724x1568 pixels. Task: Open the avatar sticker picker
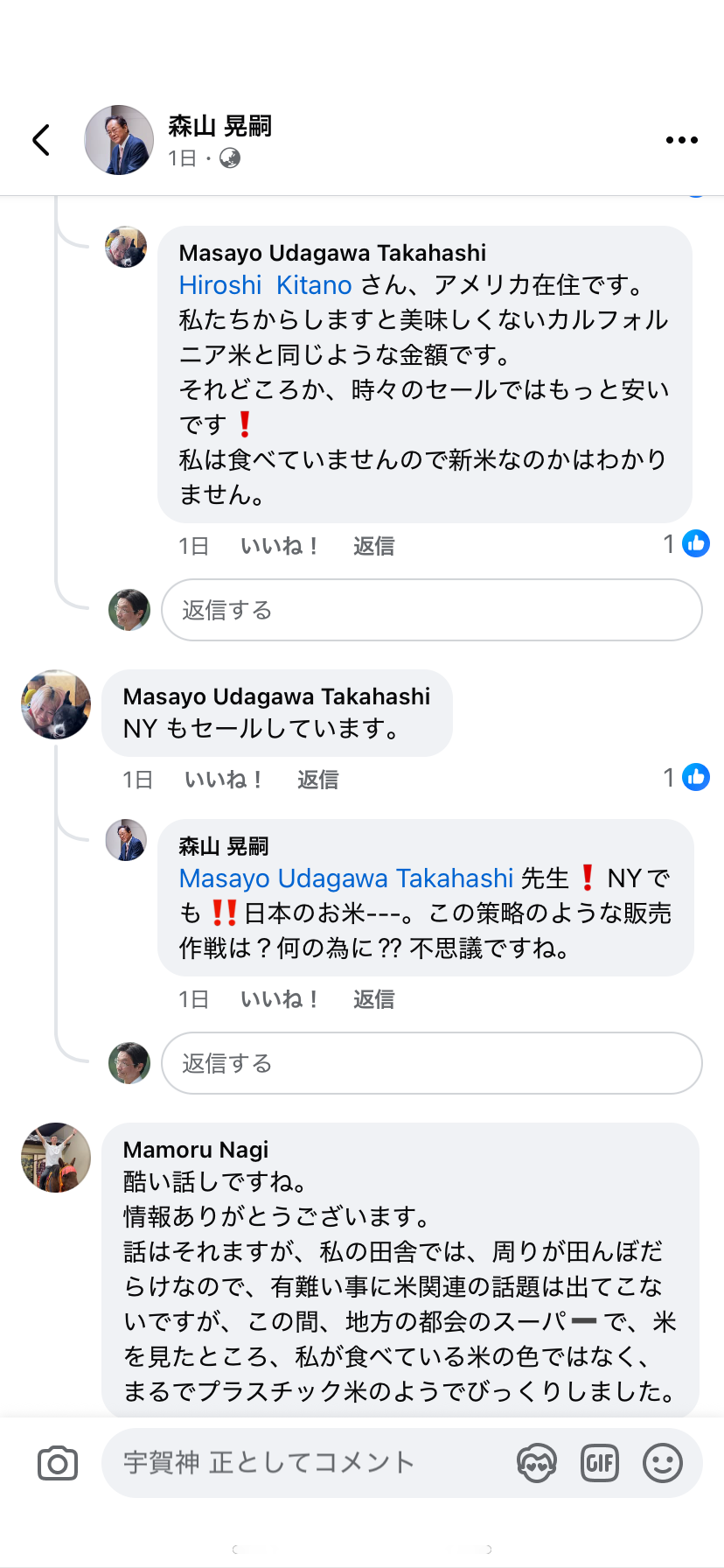click(x=536, y=1463)
